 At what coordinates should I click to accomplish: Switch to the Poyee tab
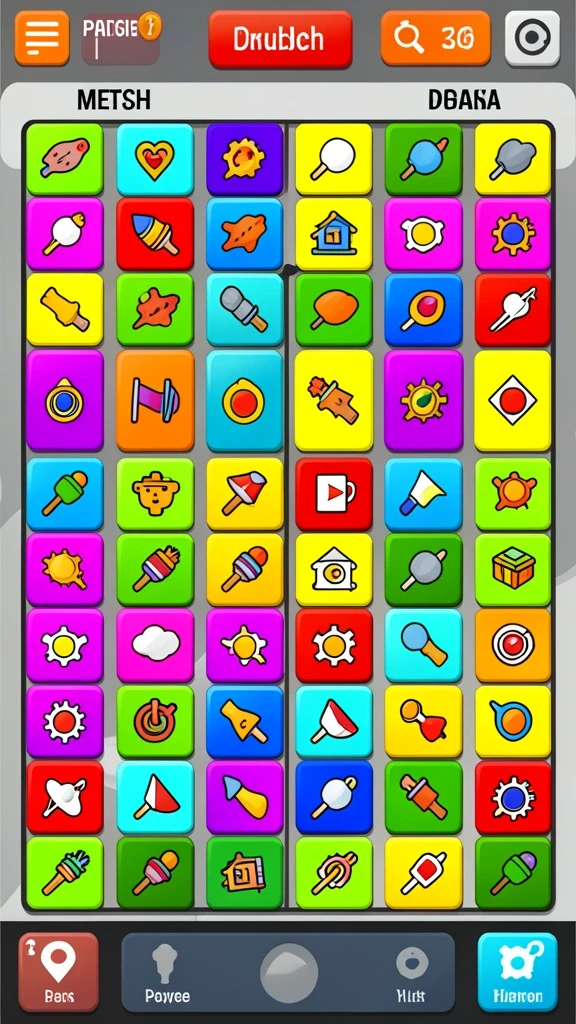[x=167, y=972]
